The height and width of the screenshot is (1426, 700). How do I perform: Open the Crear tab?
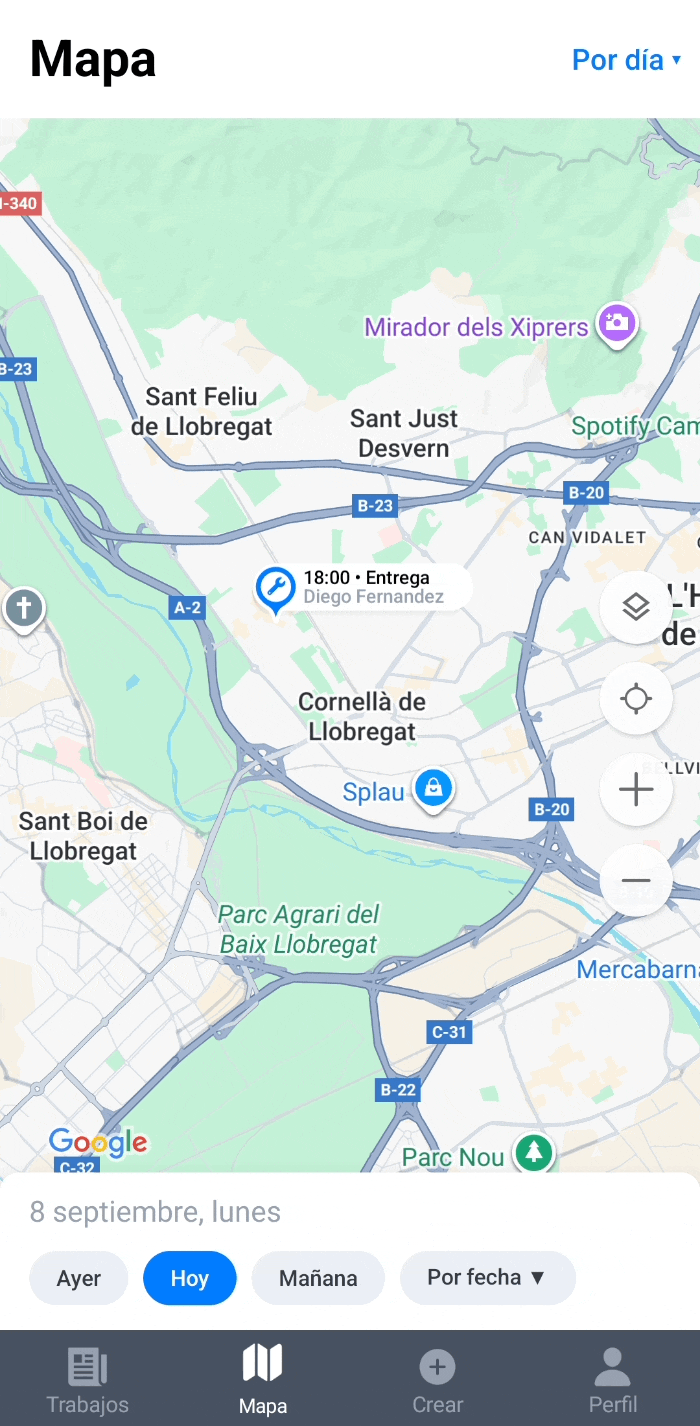point(437,1380)
